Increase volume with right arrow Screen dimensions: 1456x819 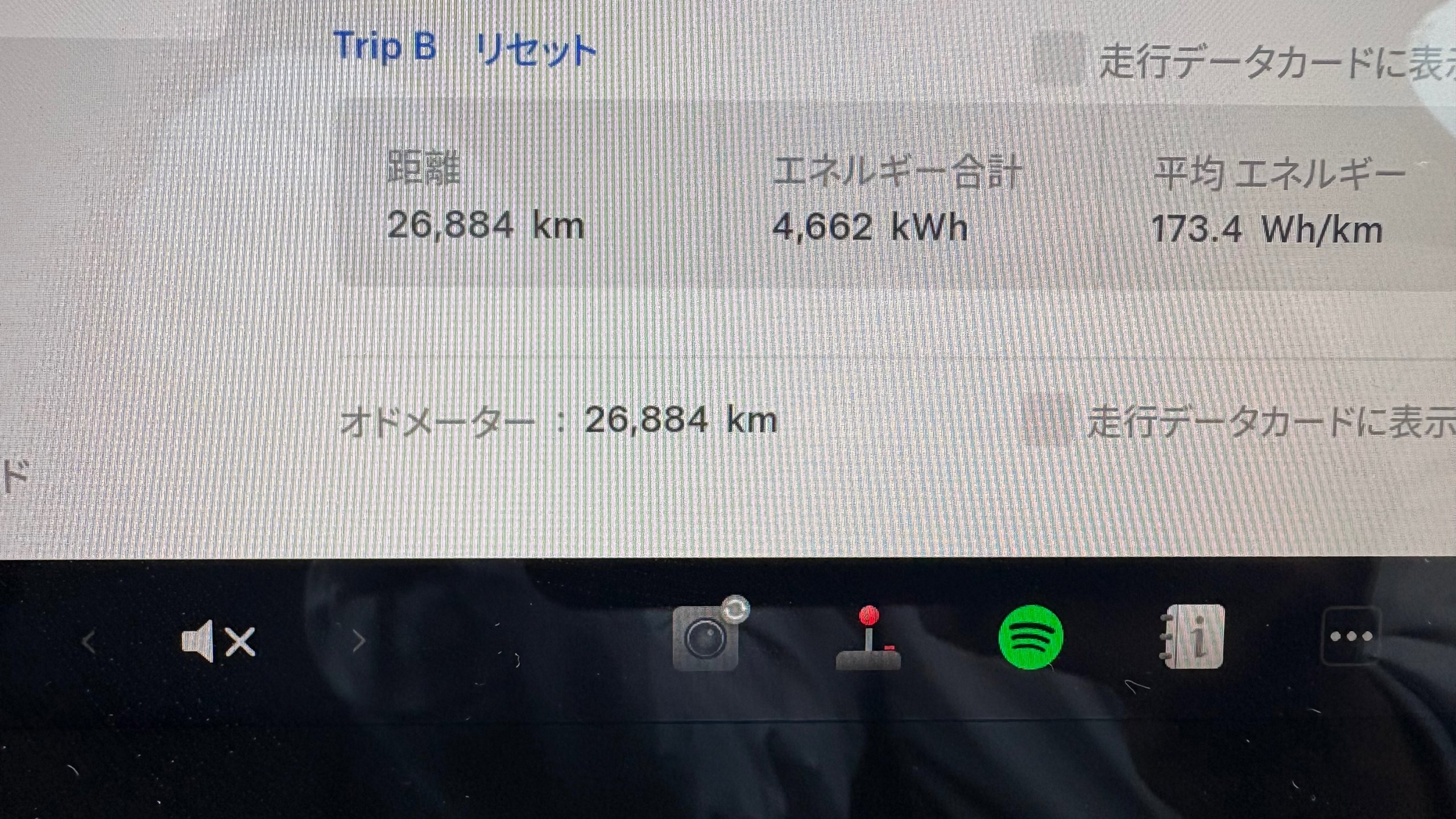tap(359, 641)
